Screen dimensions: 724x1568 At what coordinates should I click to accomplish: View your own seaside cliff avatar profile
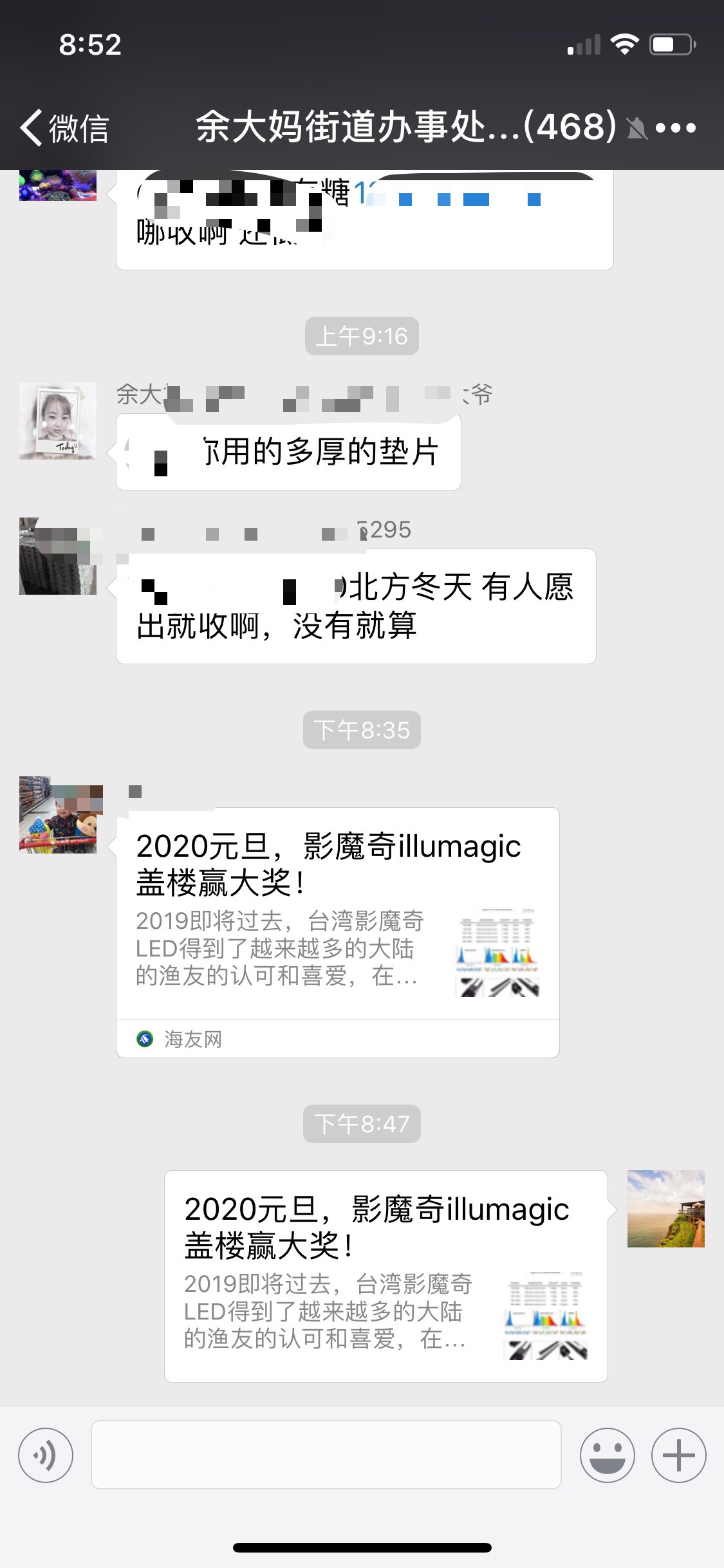(665, 1209)
